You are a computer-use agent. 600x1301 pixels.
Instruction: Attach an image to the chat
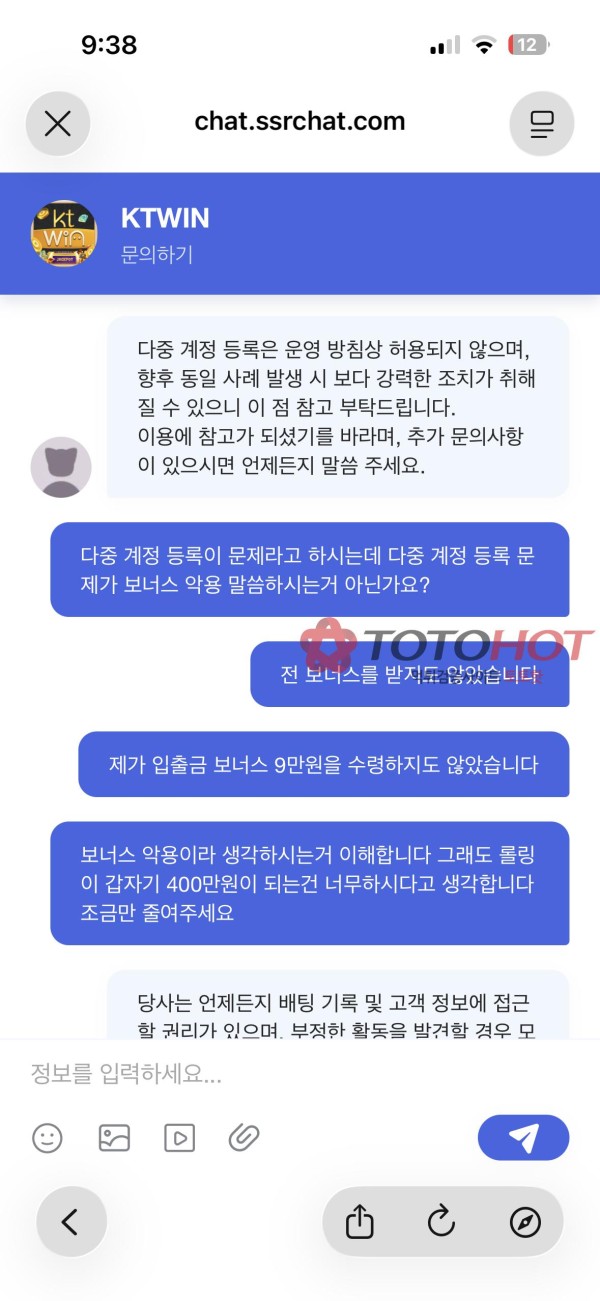point(114,1137)
